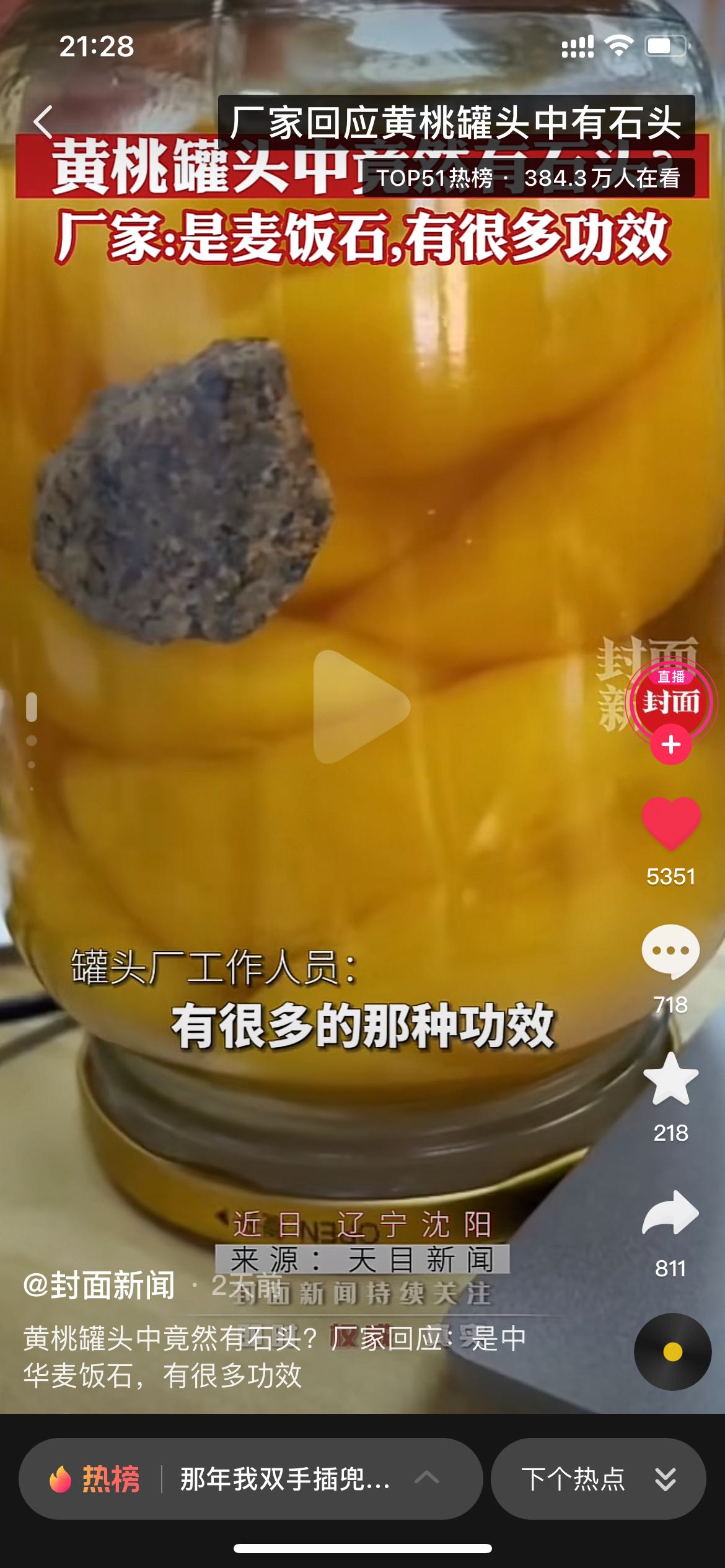Jump to 下个热点
Screen dimensions: 725x1568
(x=599, y=1479)
